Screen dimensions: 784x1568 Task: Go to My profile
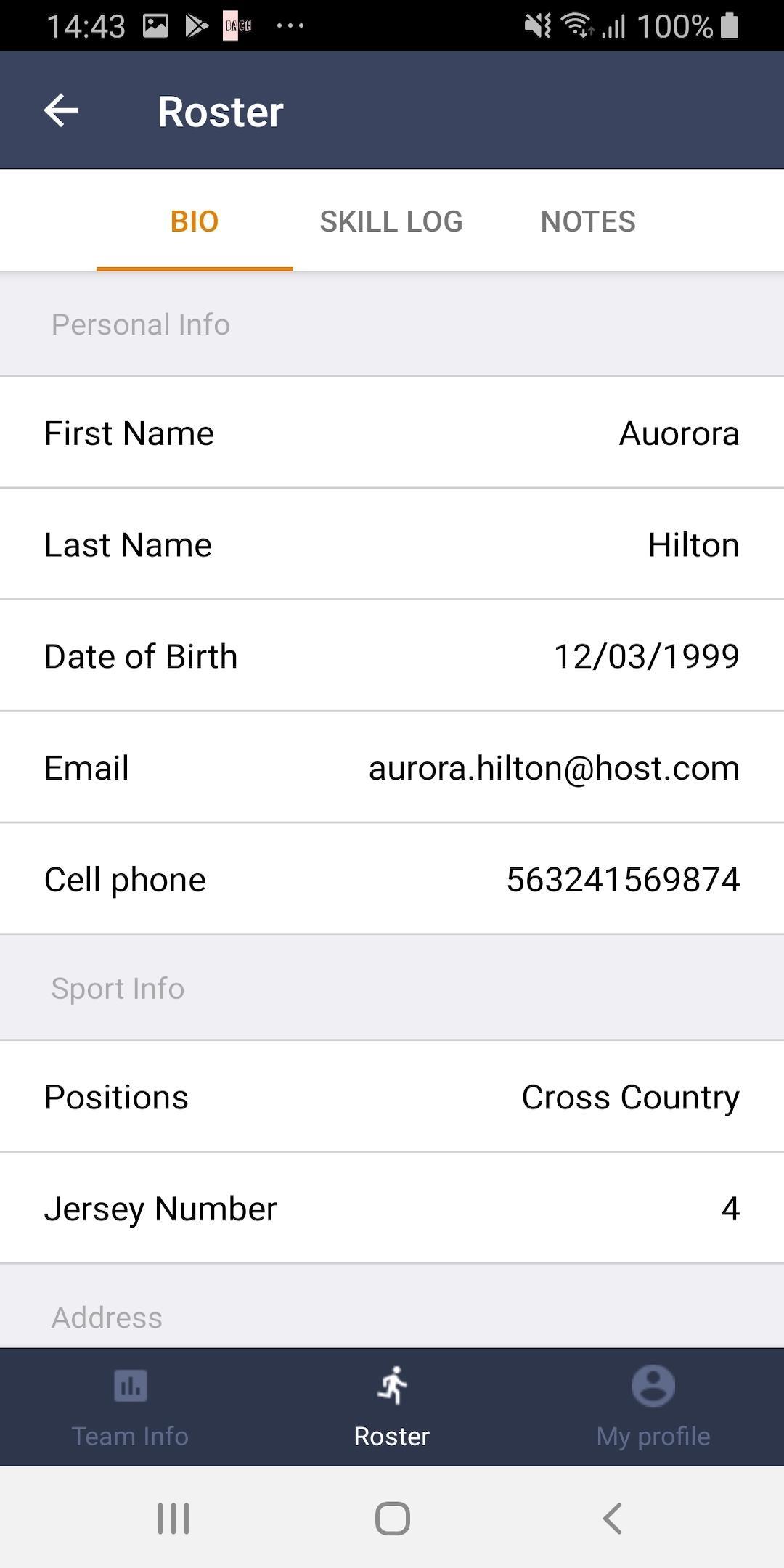(x=653, y=1407)
